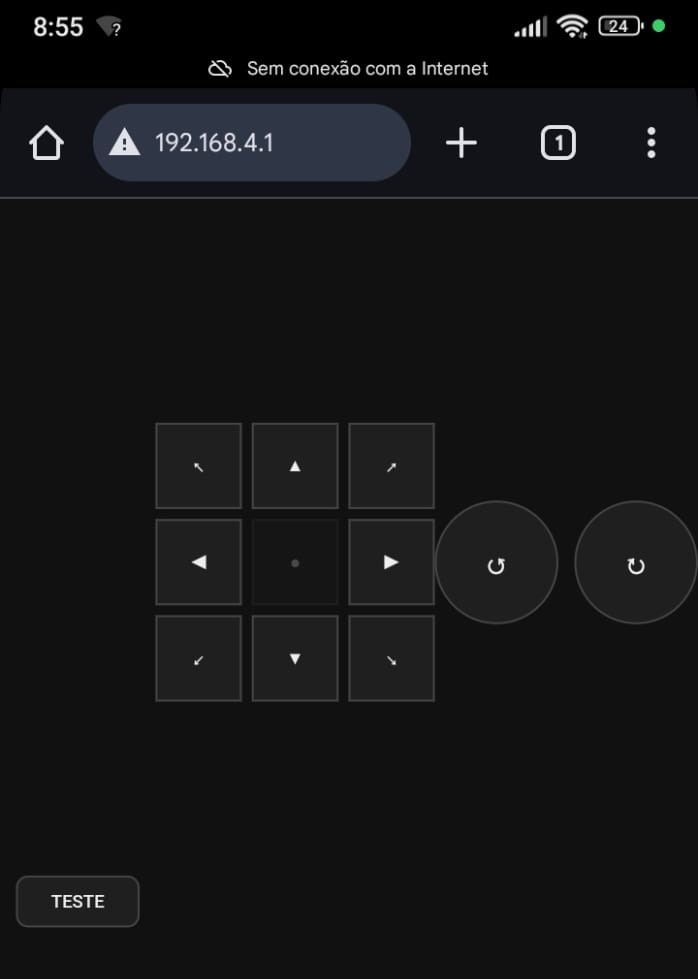The image size is (698, 979).
Task: Tap the down arrow button
Action: [x=295, y=659]
